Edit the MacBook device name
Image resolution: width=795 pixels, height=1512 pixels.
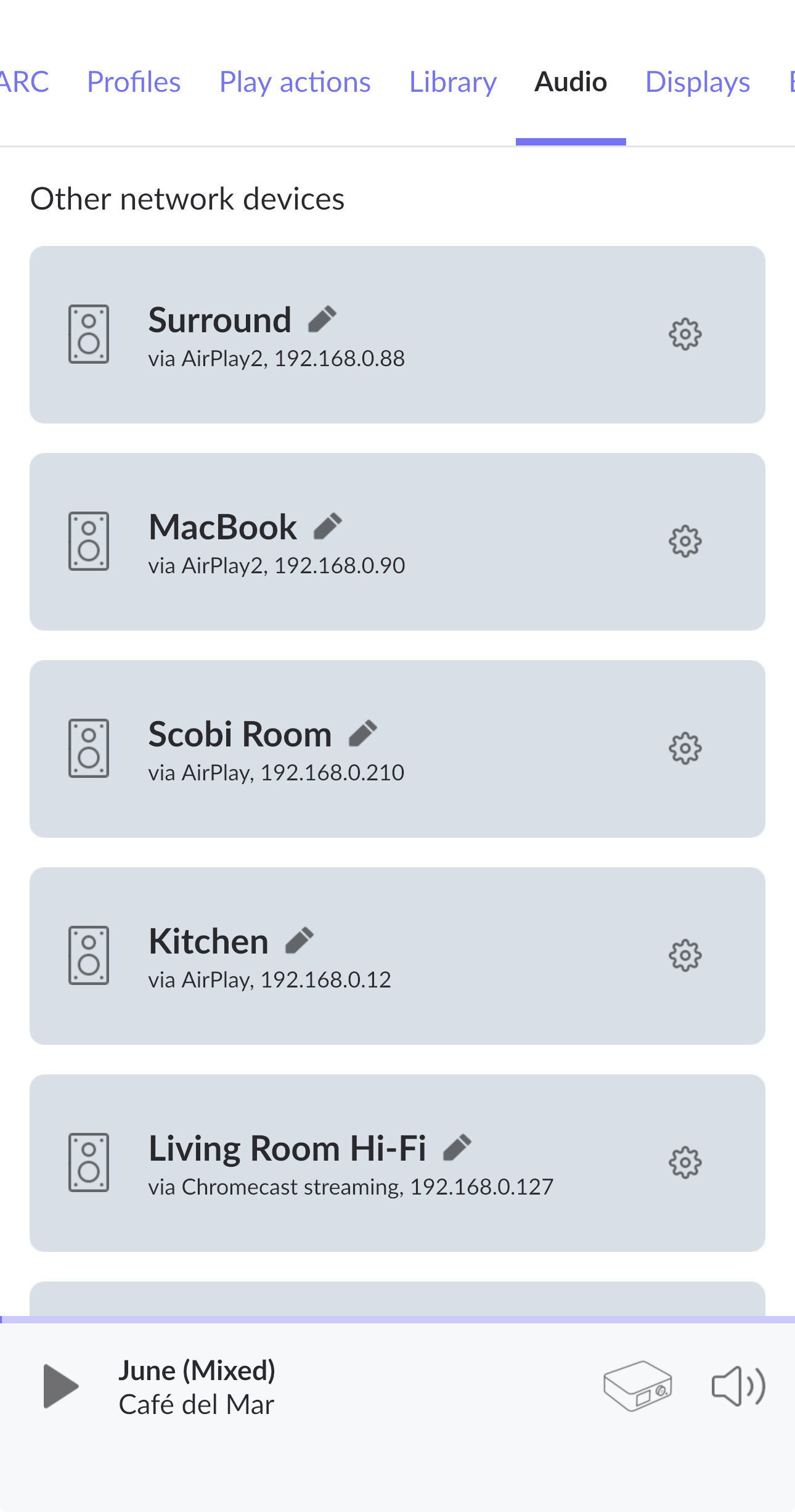click(x=328, y=526)
